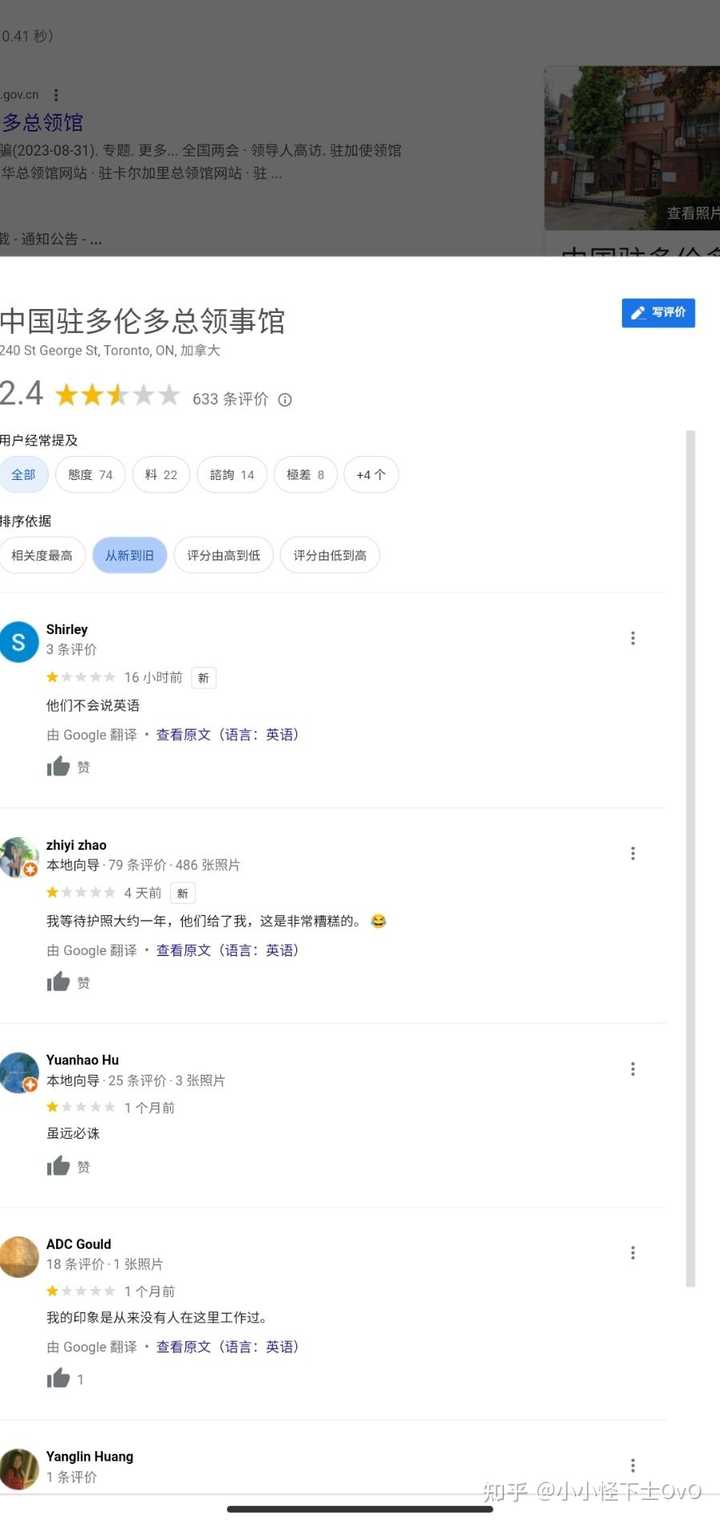View original text of Shirley's review
720x1521 pixels.
pos(228,735)
